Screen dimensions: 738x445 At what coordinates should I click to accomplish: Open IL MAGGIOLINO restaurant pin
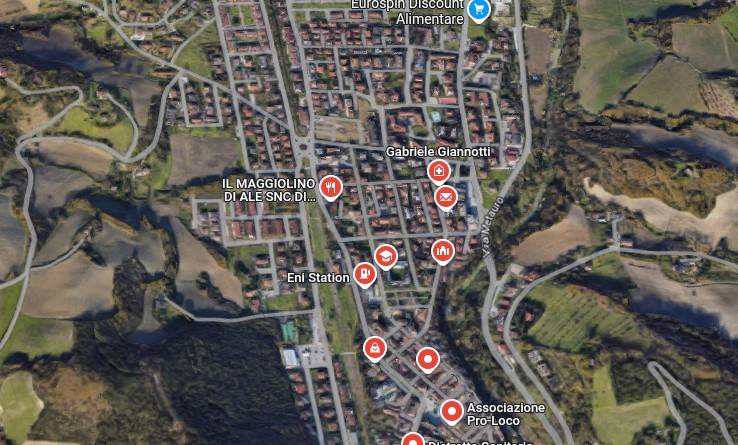(x=331, y=186)
